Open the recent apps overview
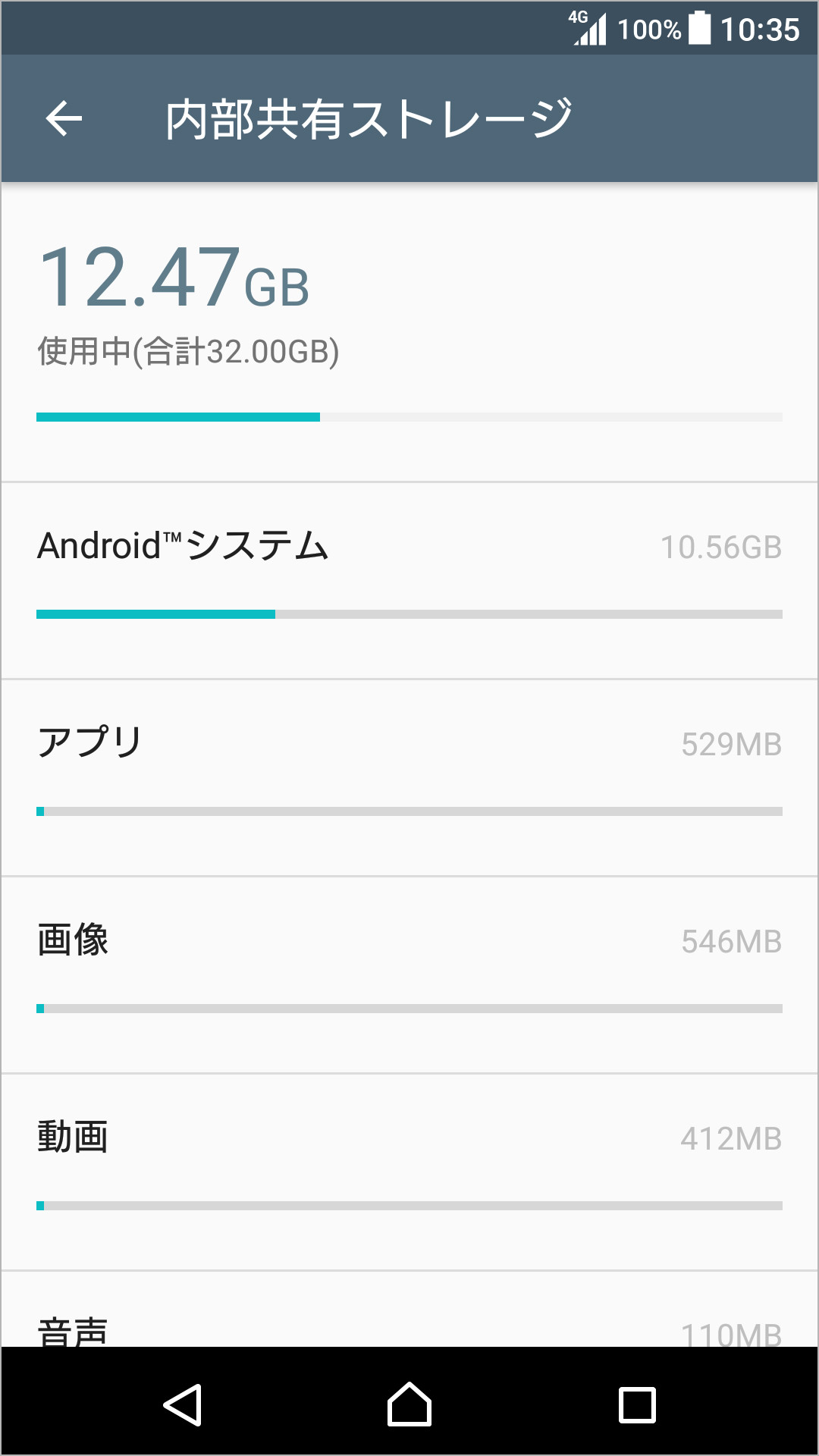This screenshot has width=819, height=1456. coord(637,1404)
